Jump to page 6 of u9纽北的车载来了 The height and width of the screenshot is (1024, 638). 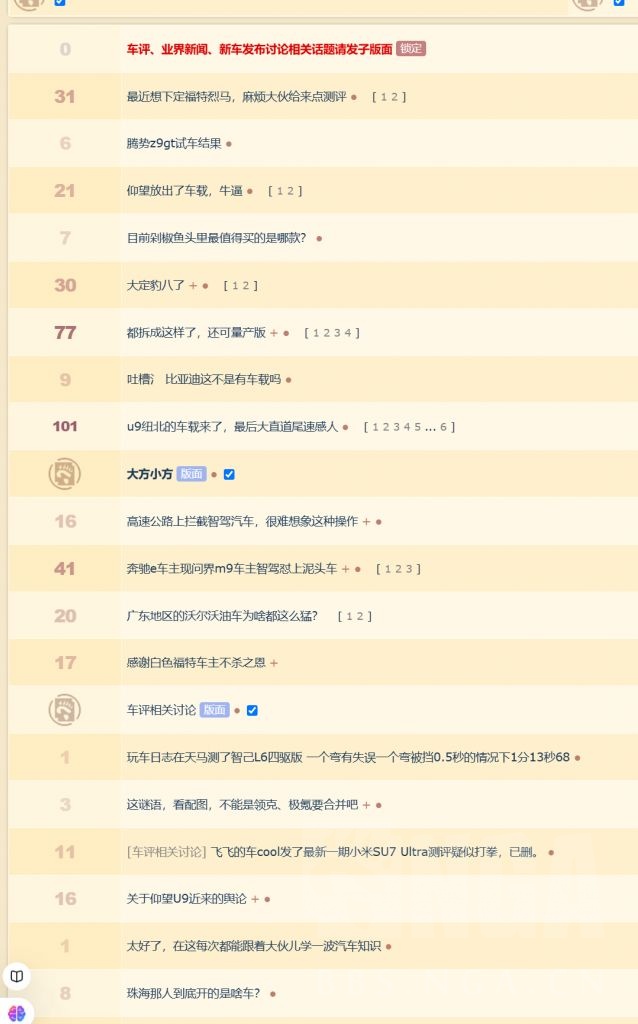(444, 427)
